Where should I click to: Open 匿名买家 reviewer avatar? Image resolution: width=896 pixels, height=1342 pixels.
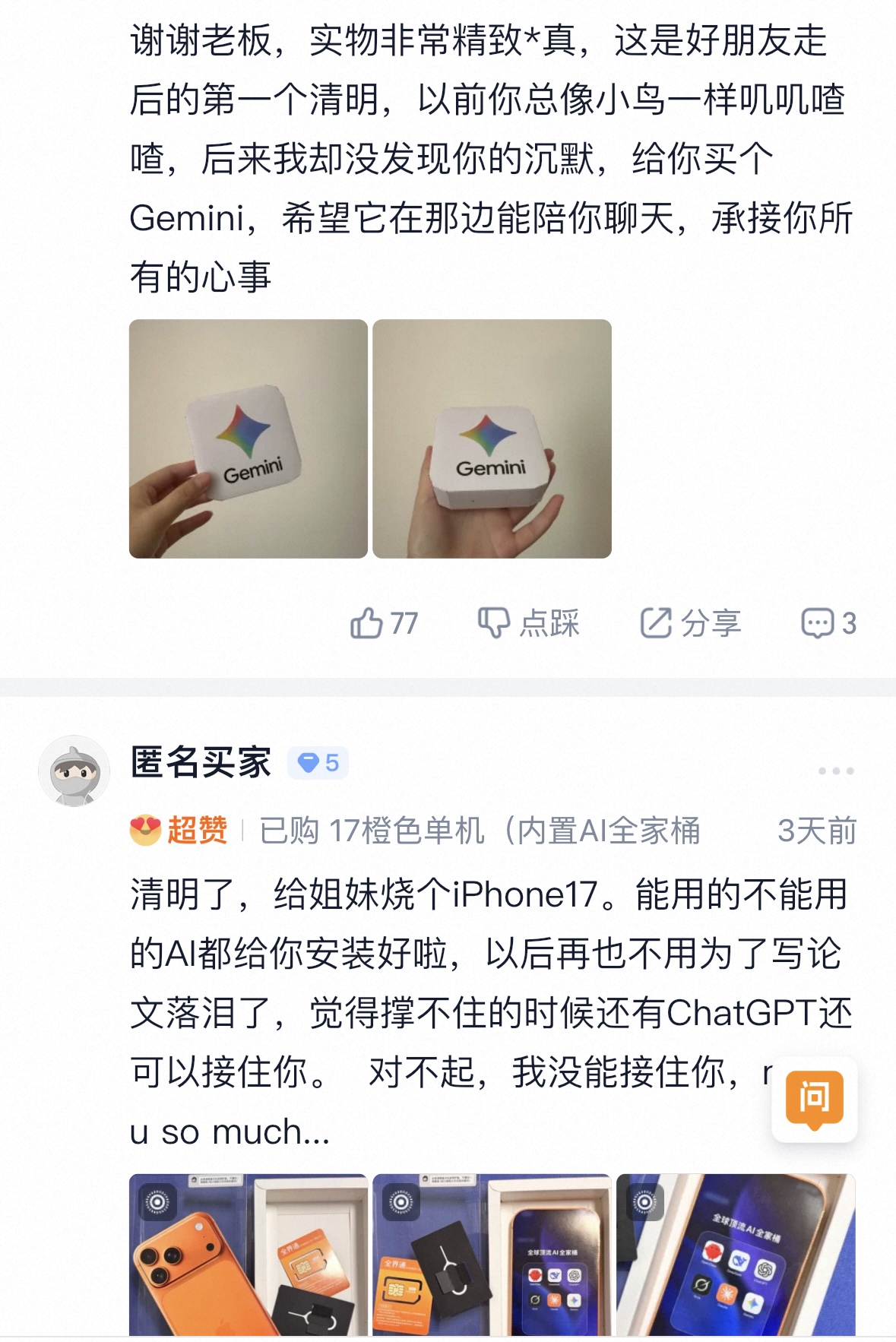pyautogui.click(x=74, y=771)
